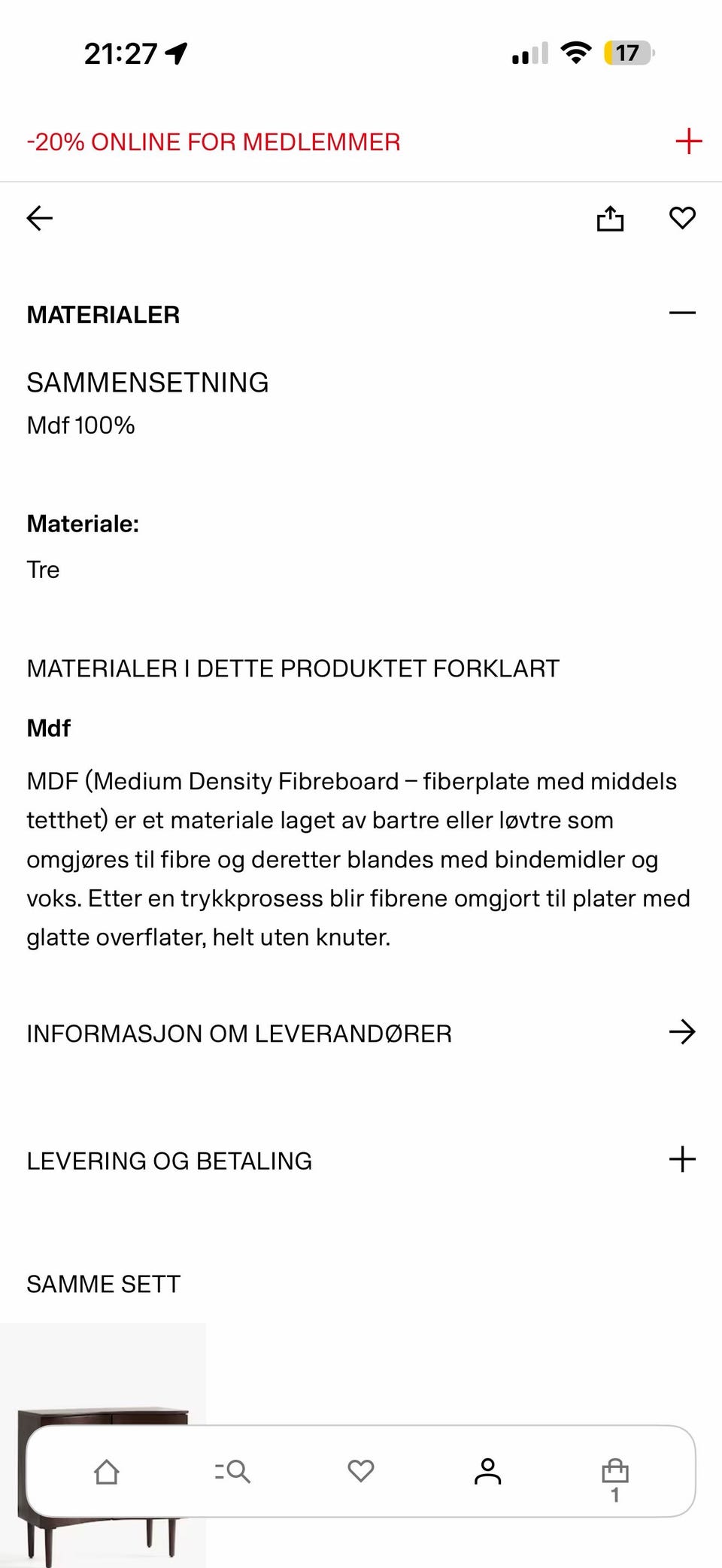Screen dimensions: 722x1568
Task: Tap the -20% ONLINE FOR MEDLEMMER banner
Action: 213,141
